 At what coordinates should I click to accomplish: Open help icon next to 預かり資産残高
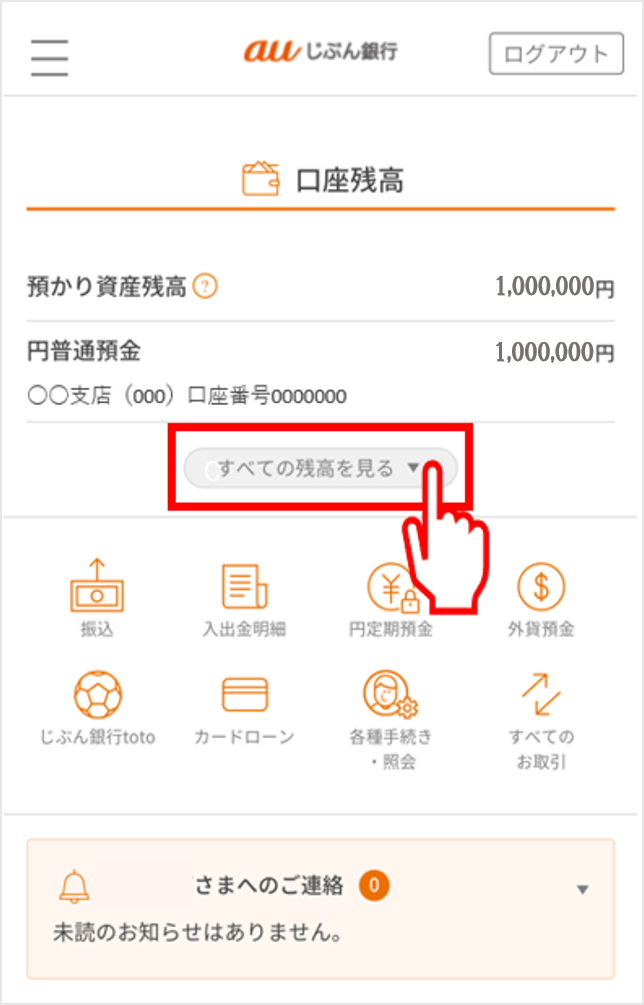[x=205, y=287]
